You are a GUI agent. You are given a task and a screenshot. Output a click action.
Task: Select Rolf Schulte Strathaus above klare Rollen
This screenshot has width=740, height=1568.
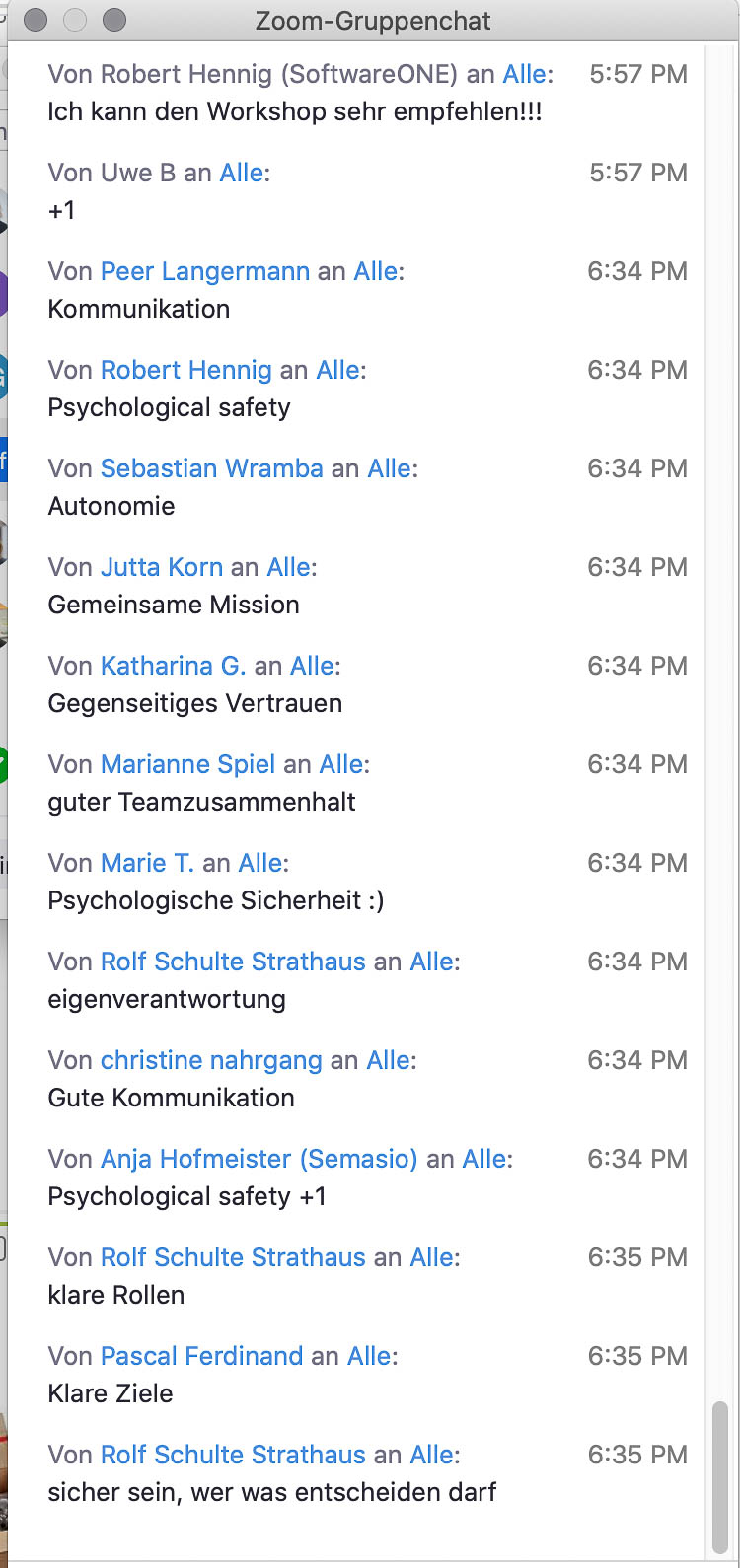233,1257
